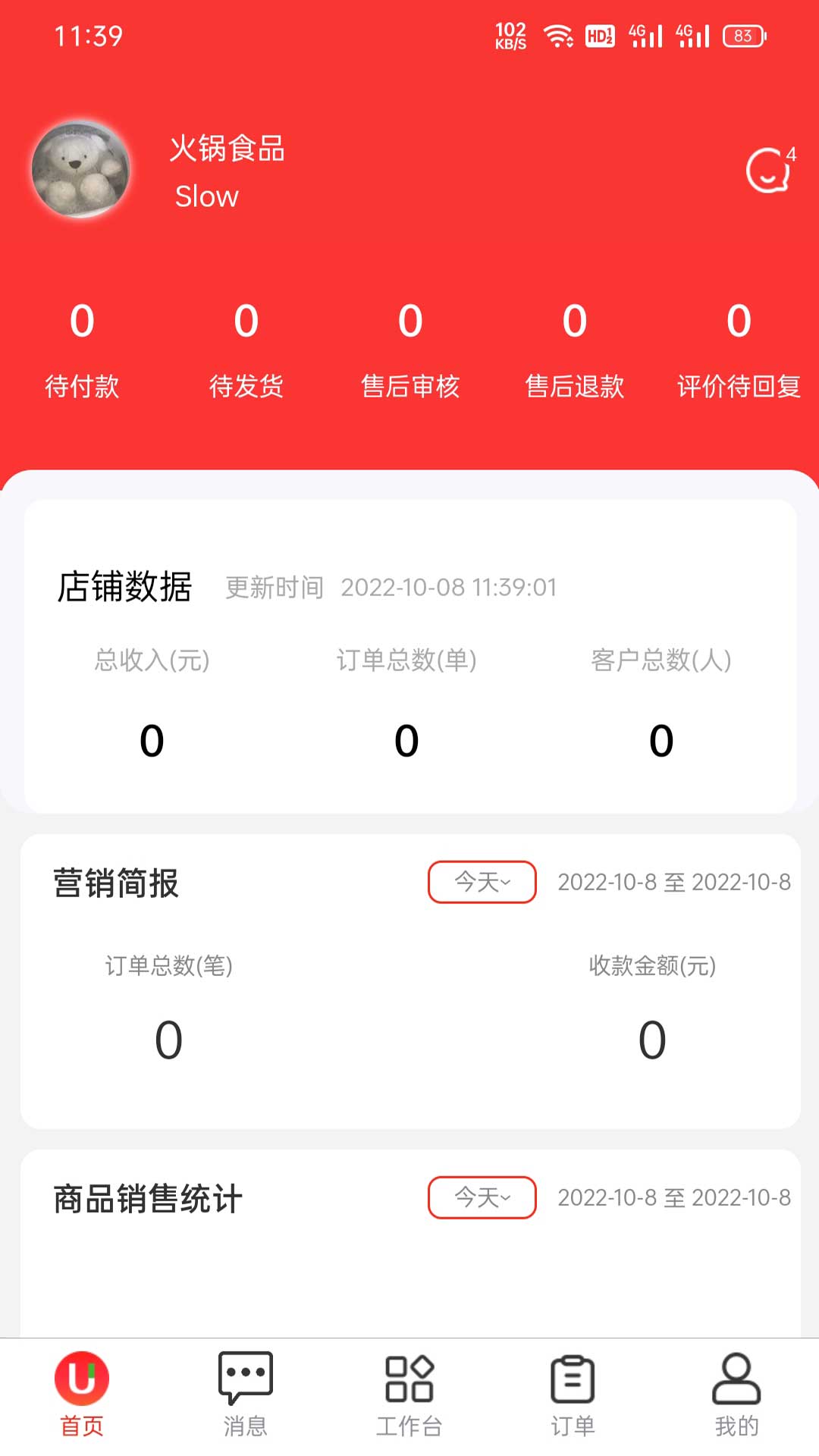This screenshot has width=819, height=1456.
Task: Open 售后退款 after-sales refunds
Action: coord(575,353)
